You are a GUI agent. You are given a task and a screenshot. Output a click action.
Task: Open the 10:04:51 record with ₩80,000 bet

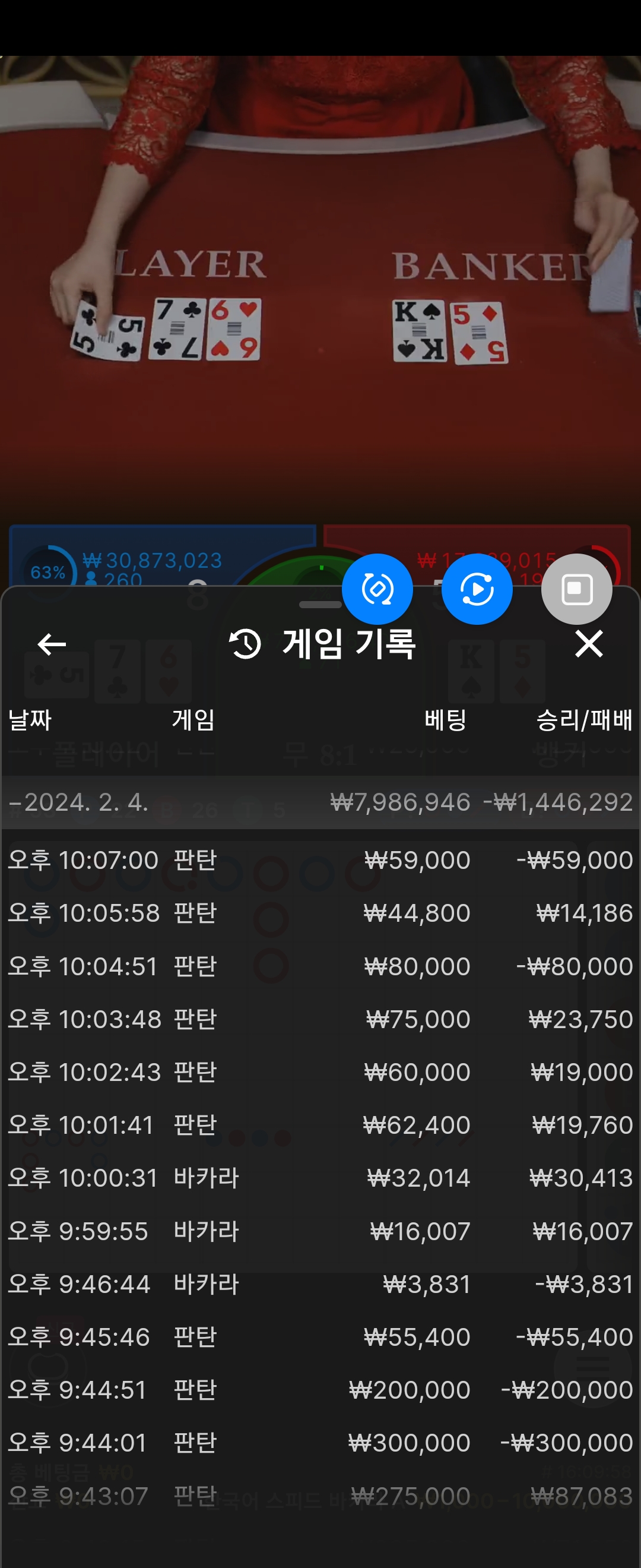320,966
